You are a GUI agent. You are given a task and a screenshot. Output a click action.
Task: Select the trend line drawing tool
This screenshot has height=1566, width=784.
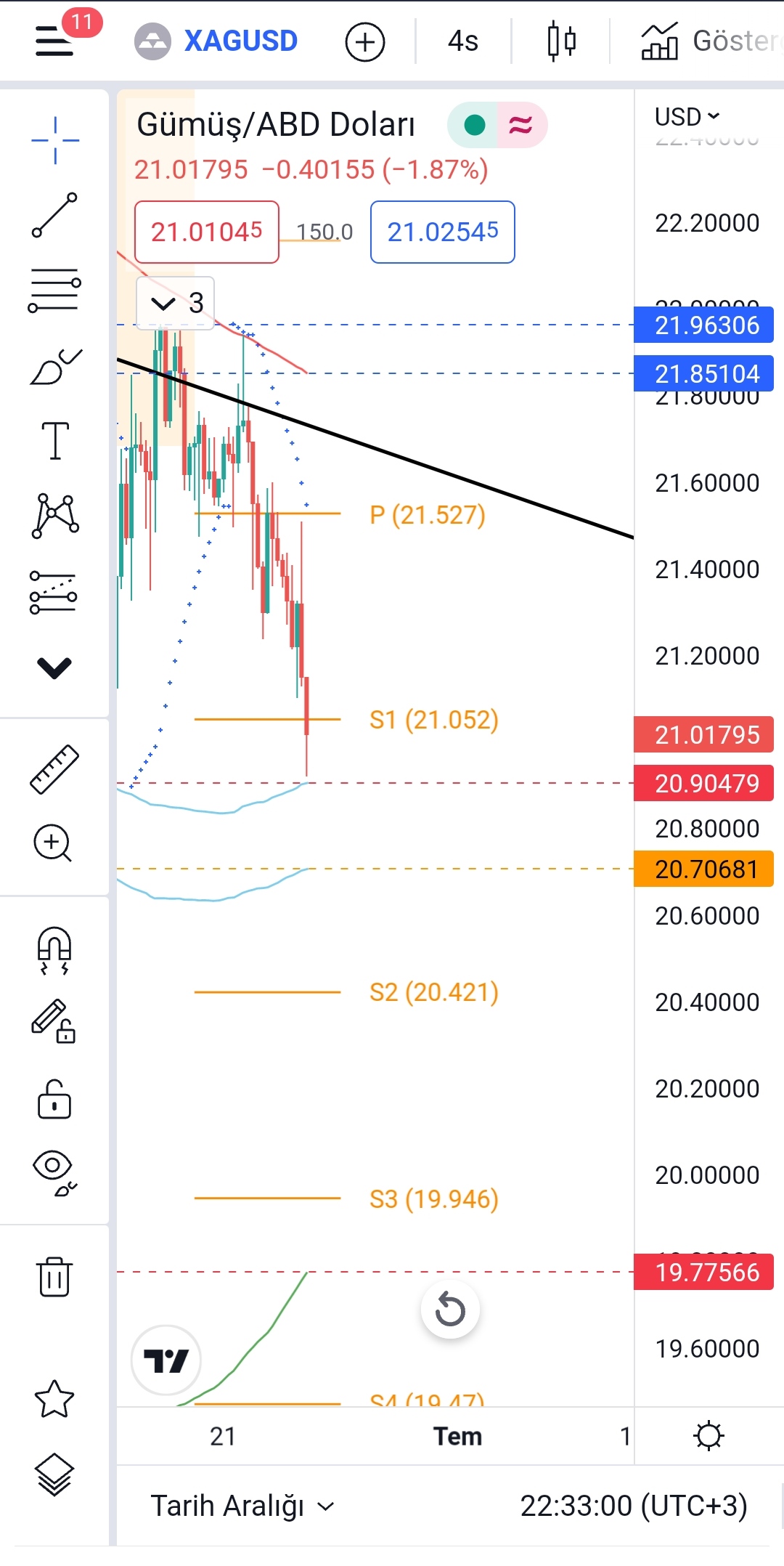tap(54, 215)
